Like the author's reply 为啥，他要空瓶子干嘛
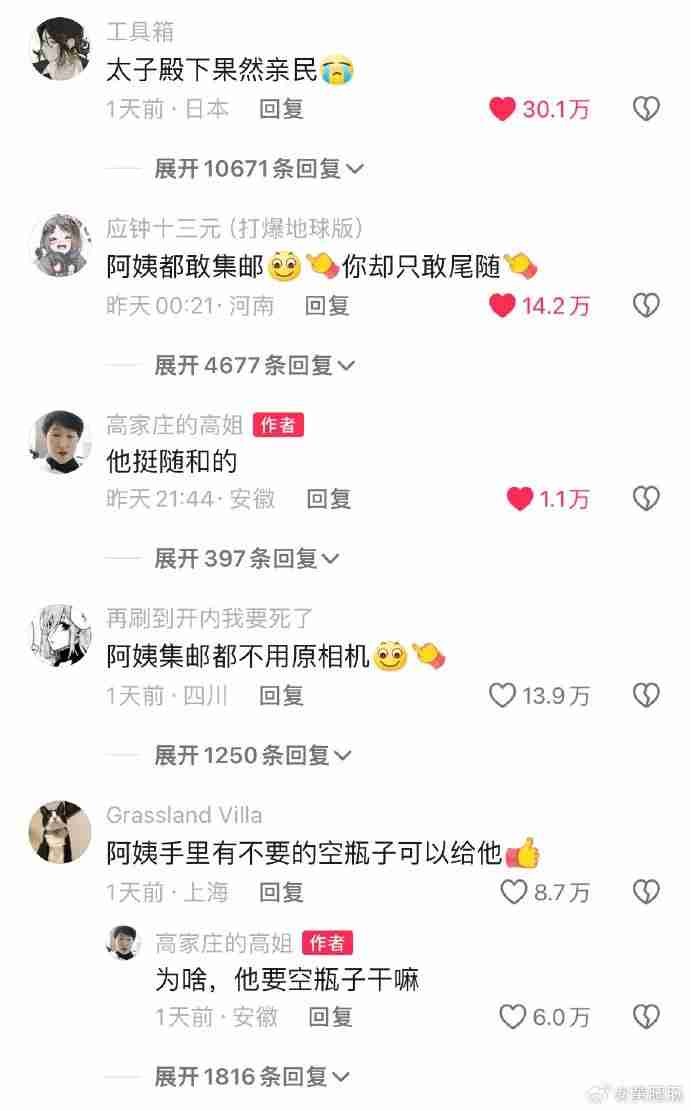The height and width of the screenshot is (1110, 690). 513,1017
